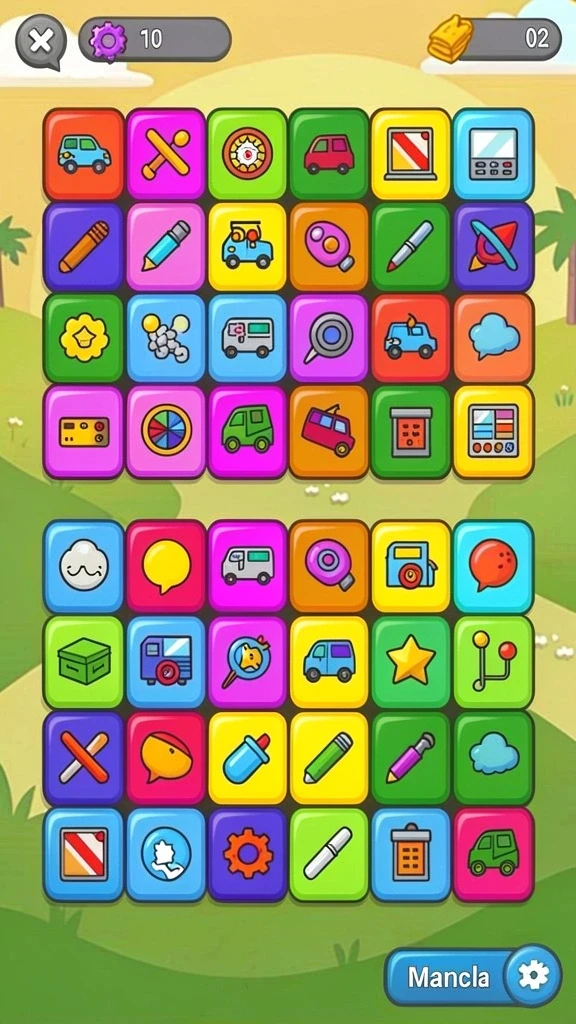This screenshot has height=1024, width=576.
Task: Select the blue car on orange tile
Action: tap(84, 154)
